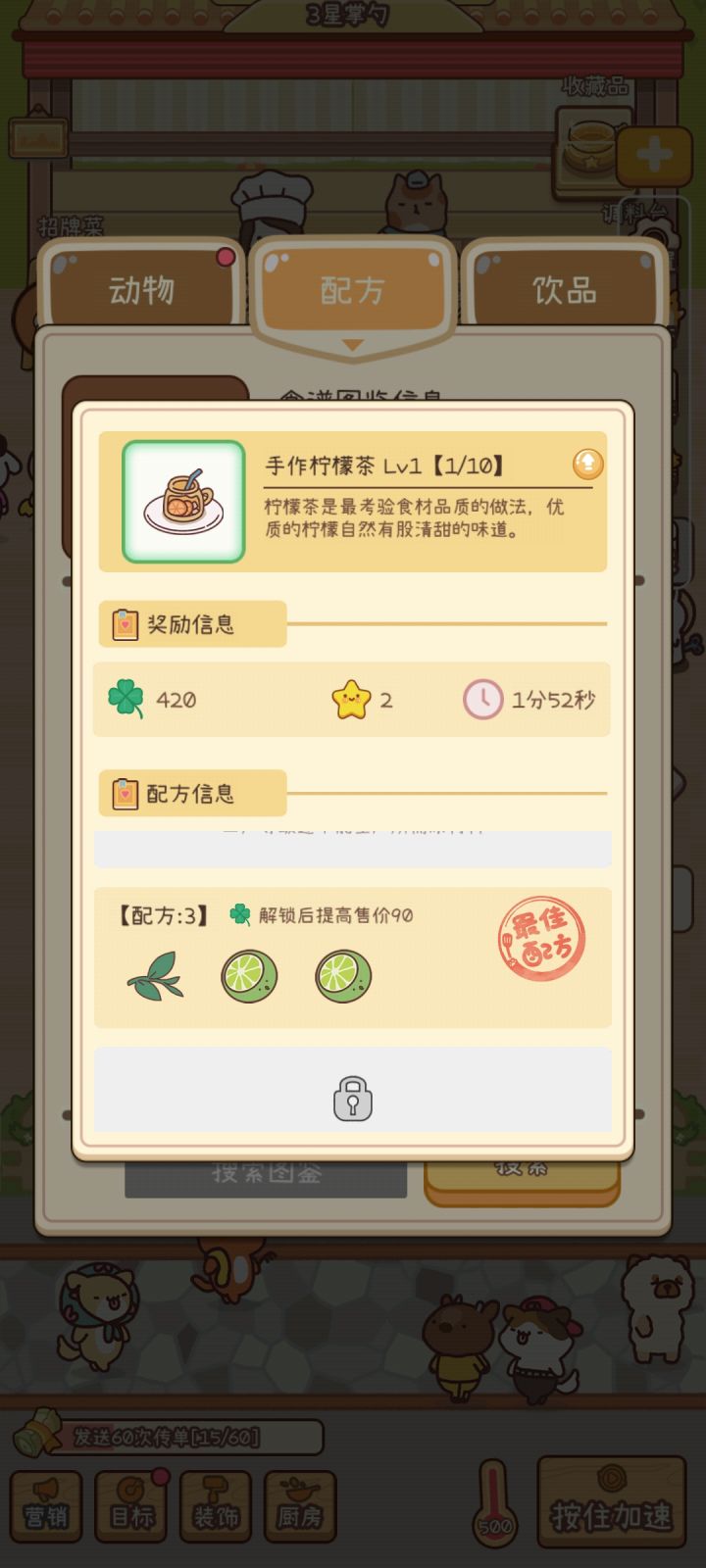Open the 目标 goals icon
Screen dimensions: 706x1568
pyautogui.click(x=130, y=1506)
